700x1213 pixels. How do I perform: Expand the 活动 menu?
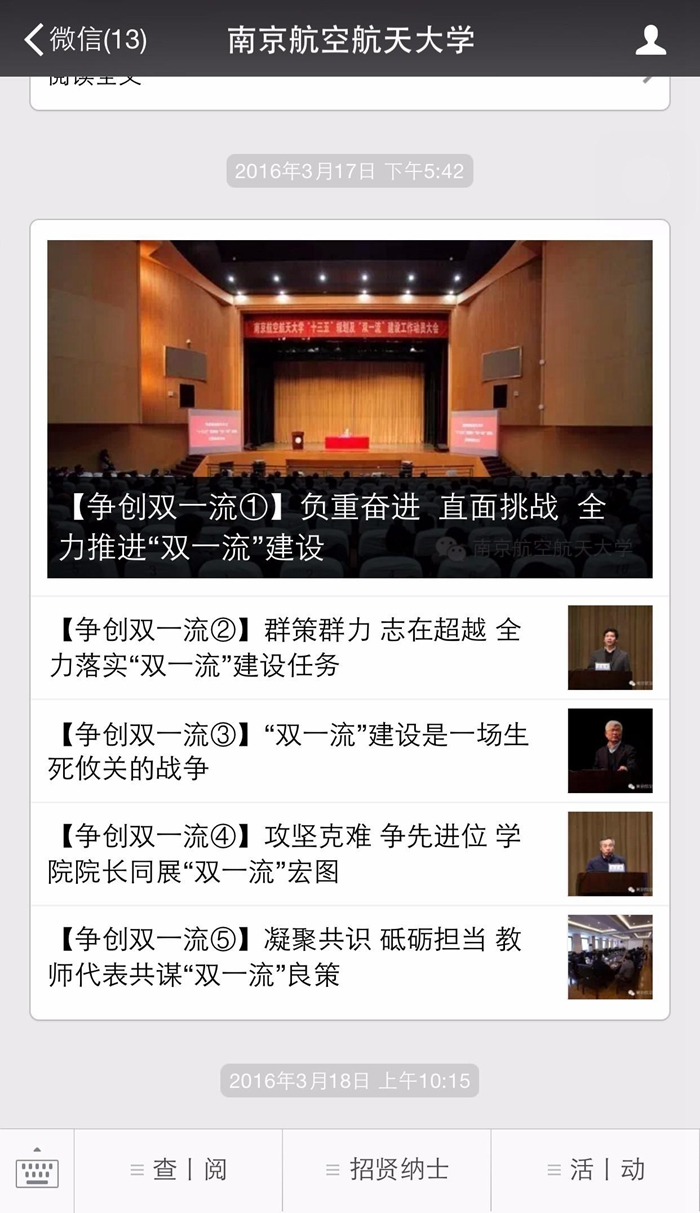tap(596, 1170)
